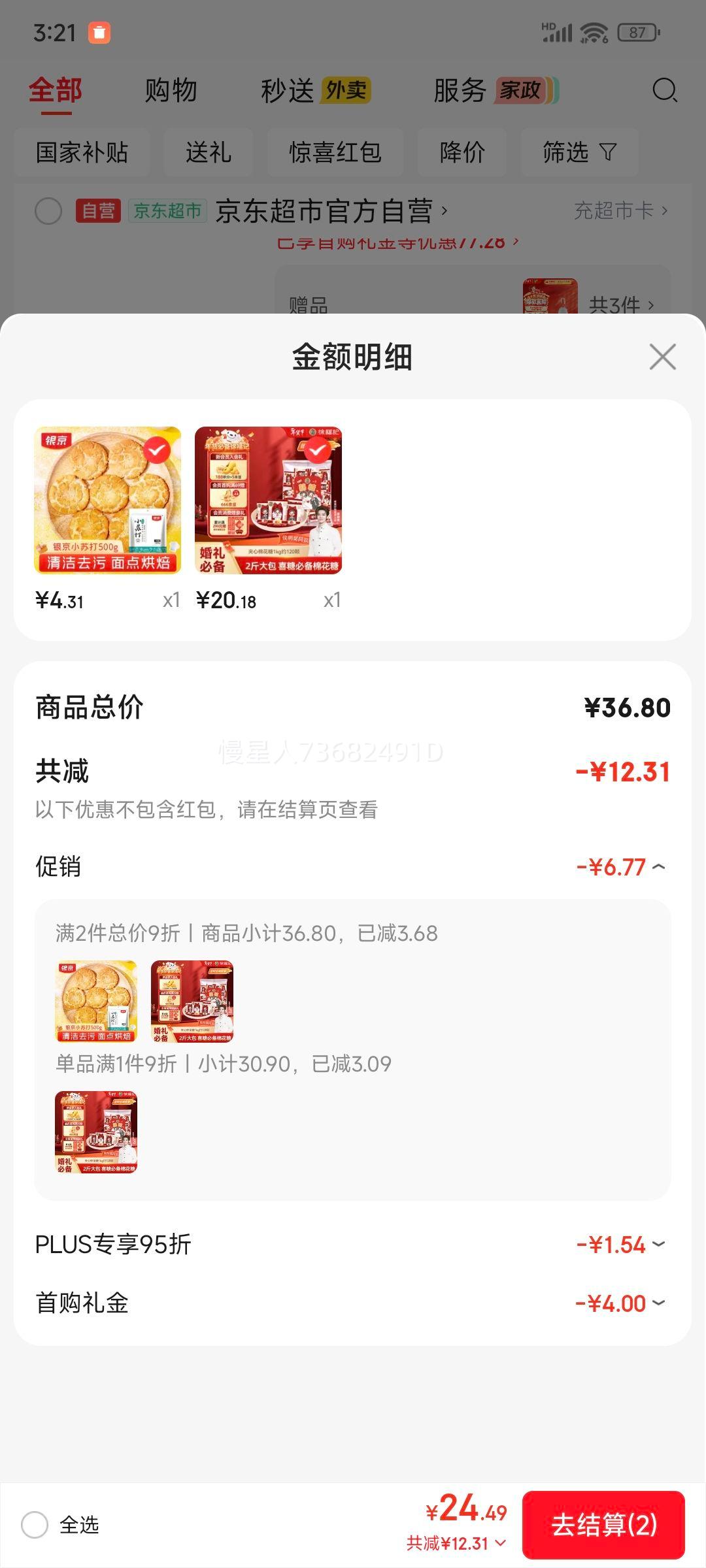
Task: Tap the funnel icon on 筛选
Action: coord(608,152)
